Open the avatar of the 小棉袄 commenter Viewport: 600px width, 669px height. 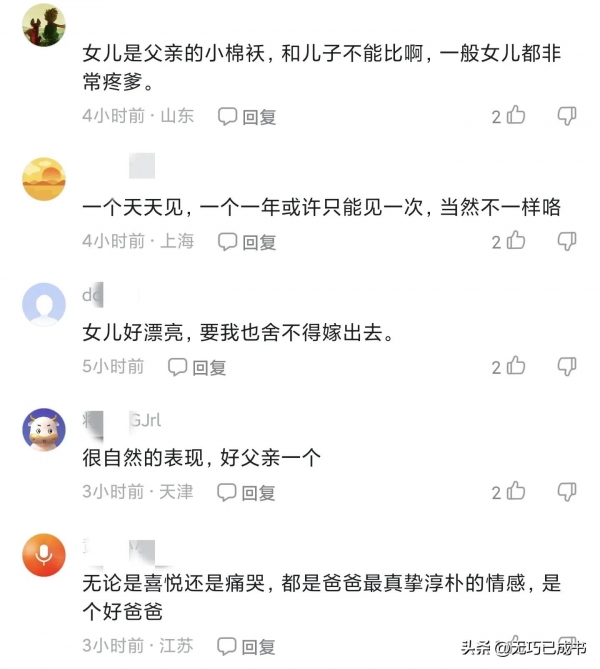(x=43, y=24)
